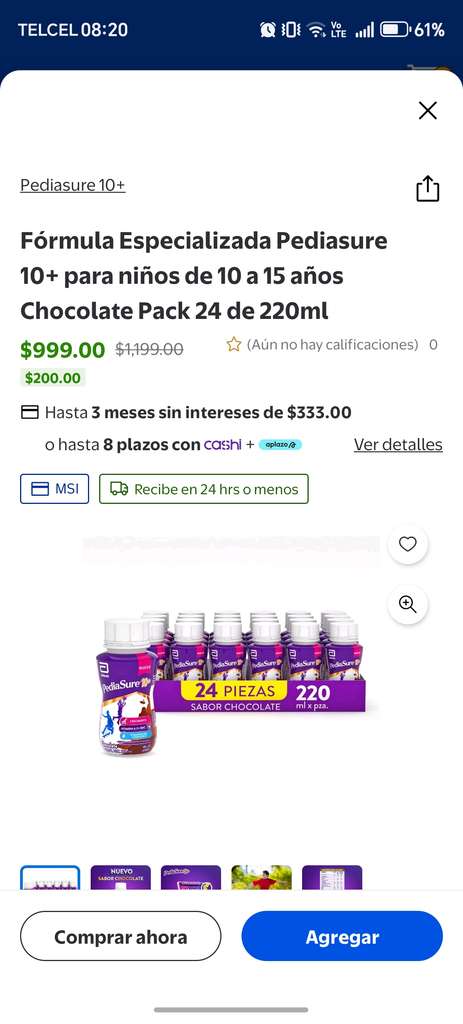Zoom into the product image
The image size is (463, 1024).
[407, 604]
